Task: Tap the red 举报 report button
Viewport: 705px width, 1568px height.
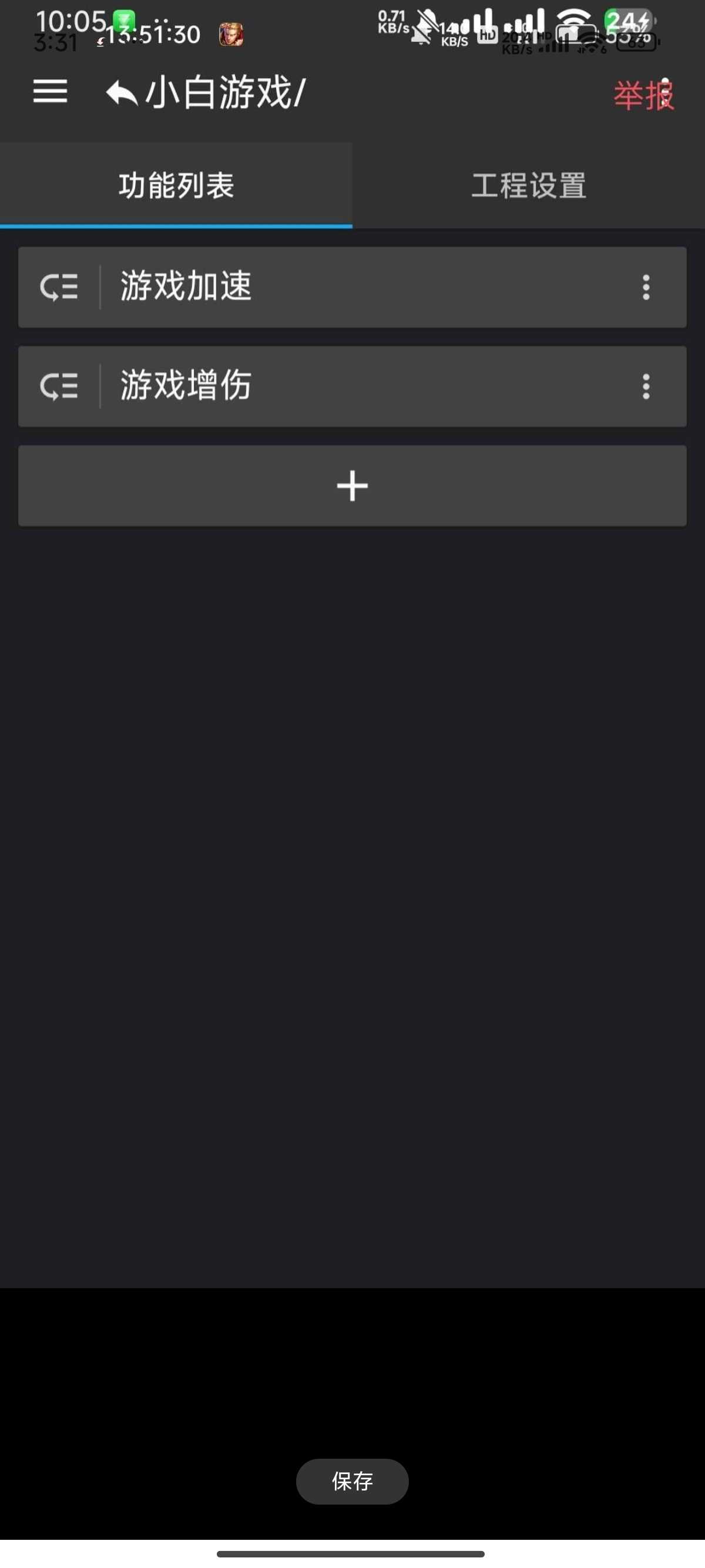Action: [643, 96]
